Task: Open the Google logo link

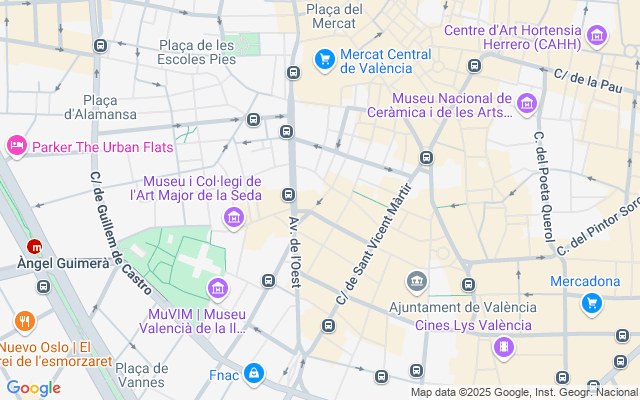Action: pos(33,388)
